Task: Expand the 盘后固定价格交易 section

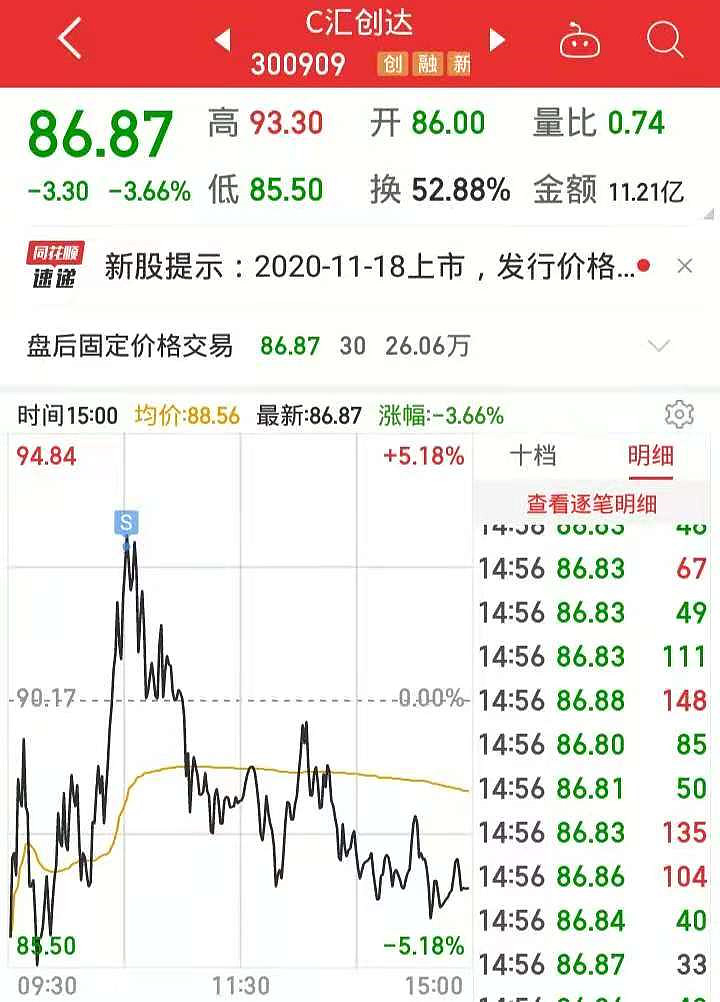Action: point(658,346)
